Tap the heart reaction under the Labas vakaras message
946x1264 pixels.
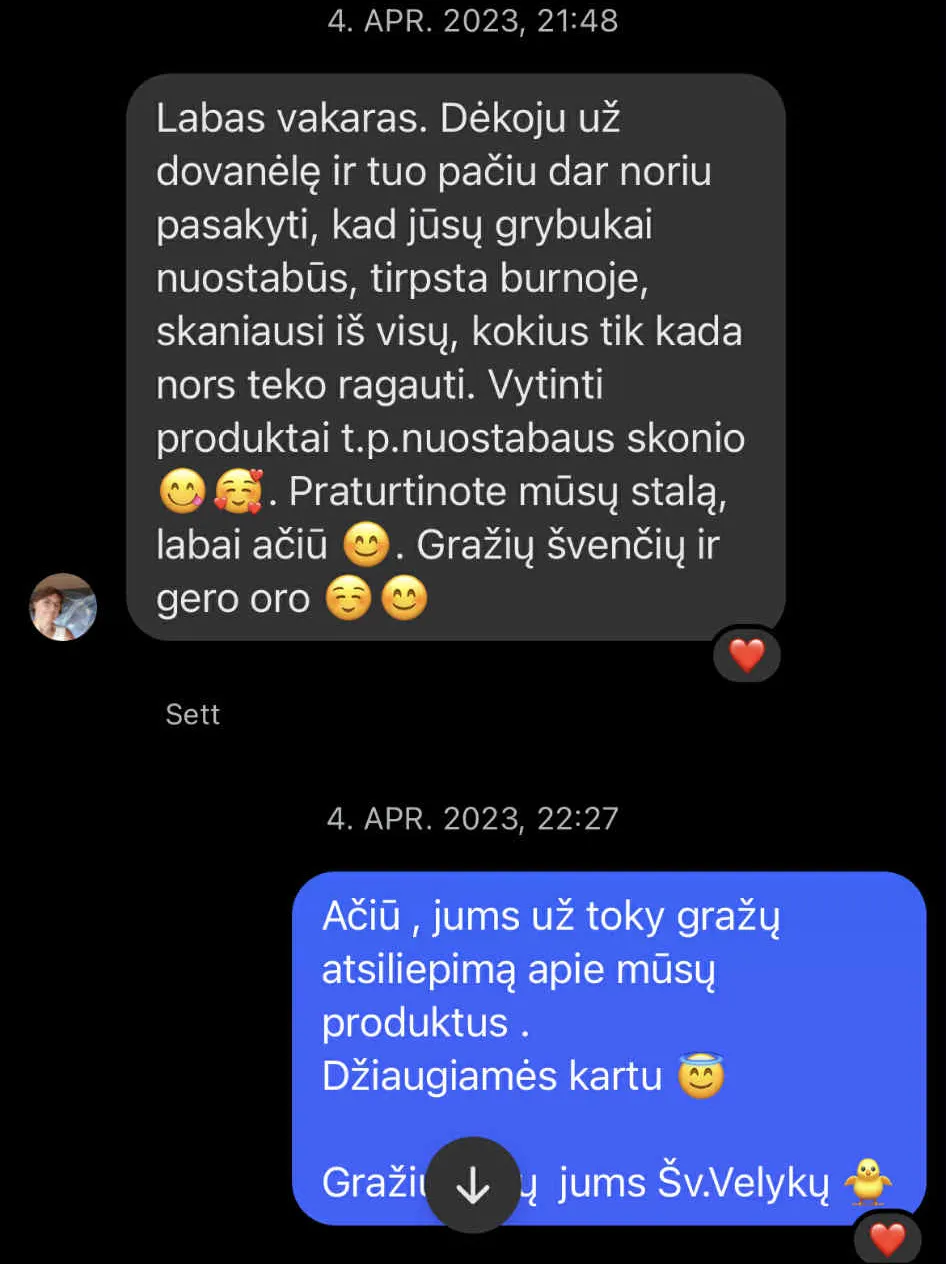(x=746, y=656)
